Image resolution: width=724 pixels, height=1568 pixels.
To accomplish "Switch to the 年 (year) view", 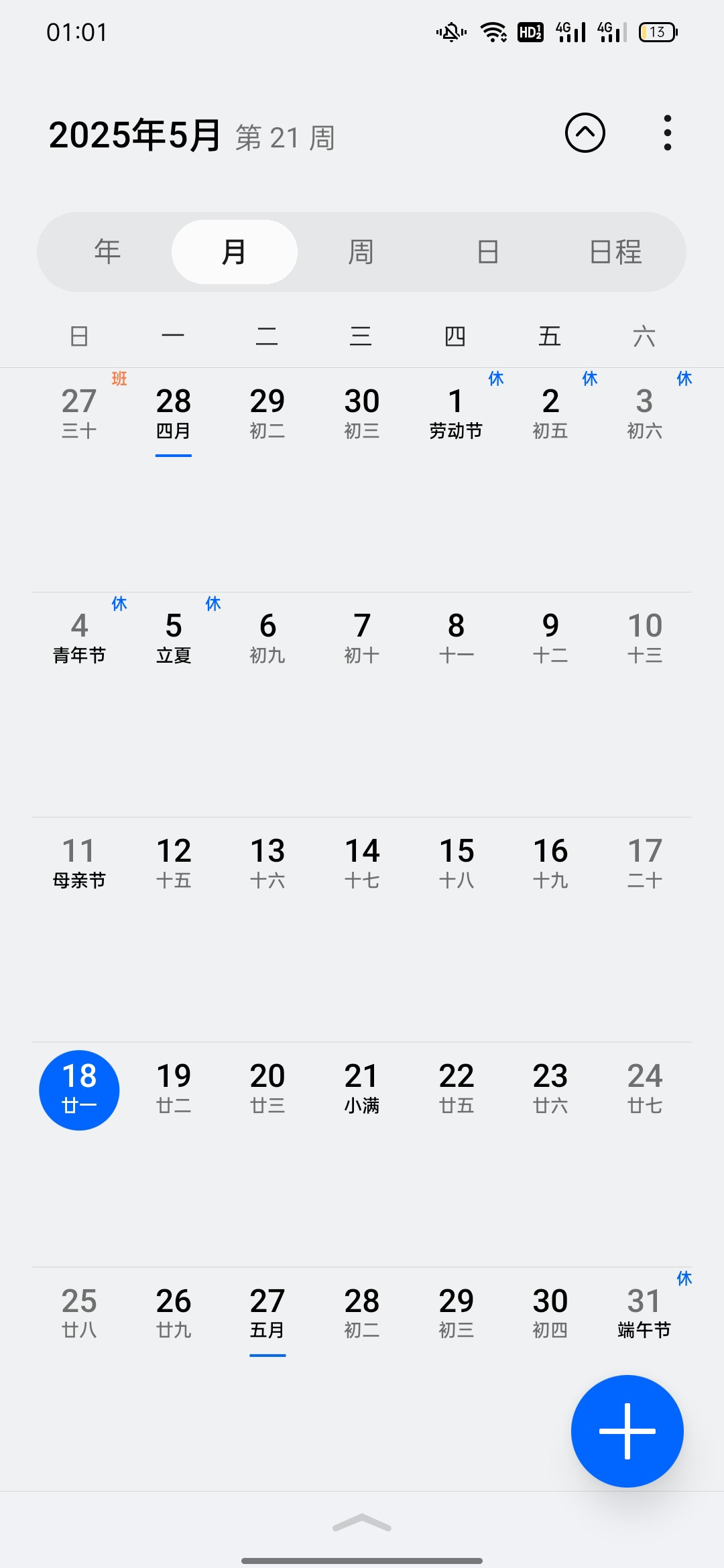I will pos(107,252).
